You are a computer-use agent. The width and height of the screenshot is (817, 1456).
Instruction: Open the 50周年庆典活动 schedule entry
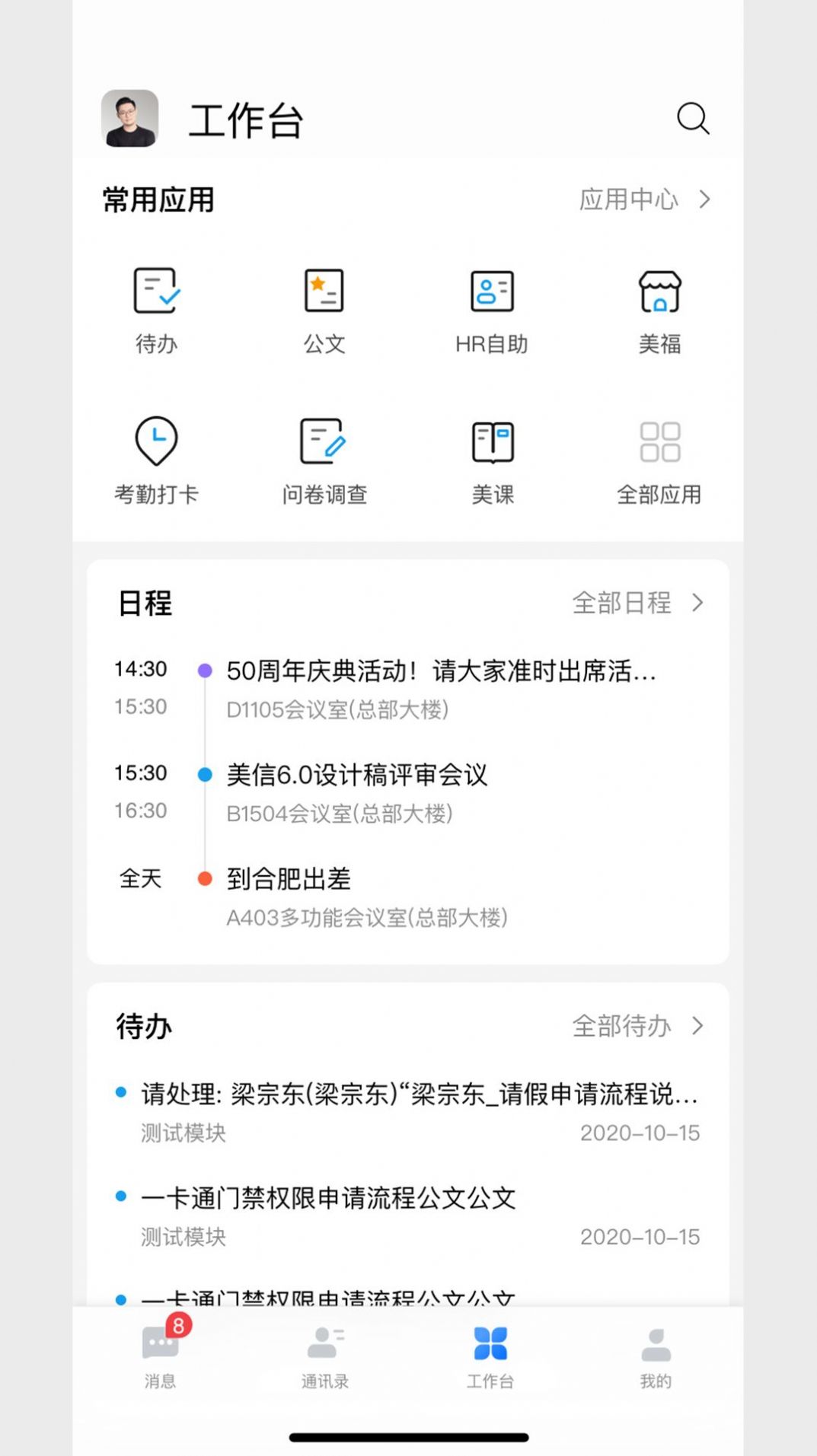tap(442, 671)
